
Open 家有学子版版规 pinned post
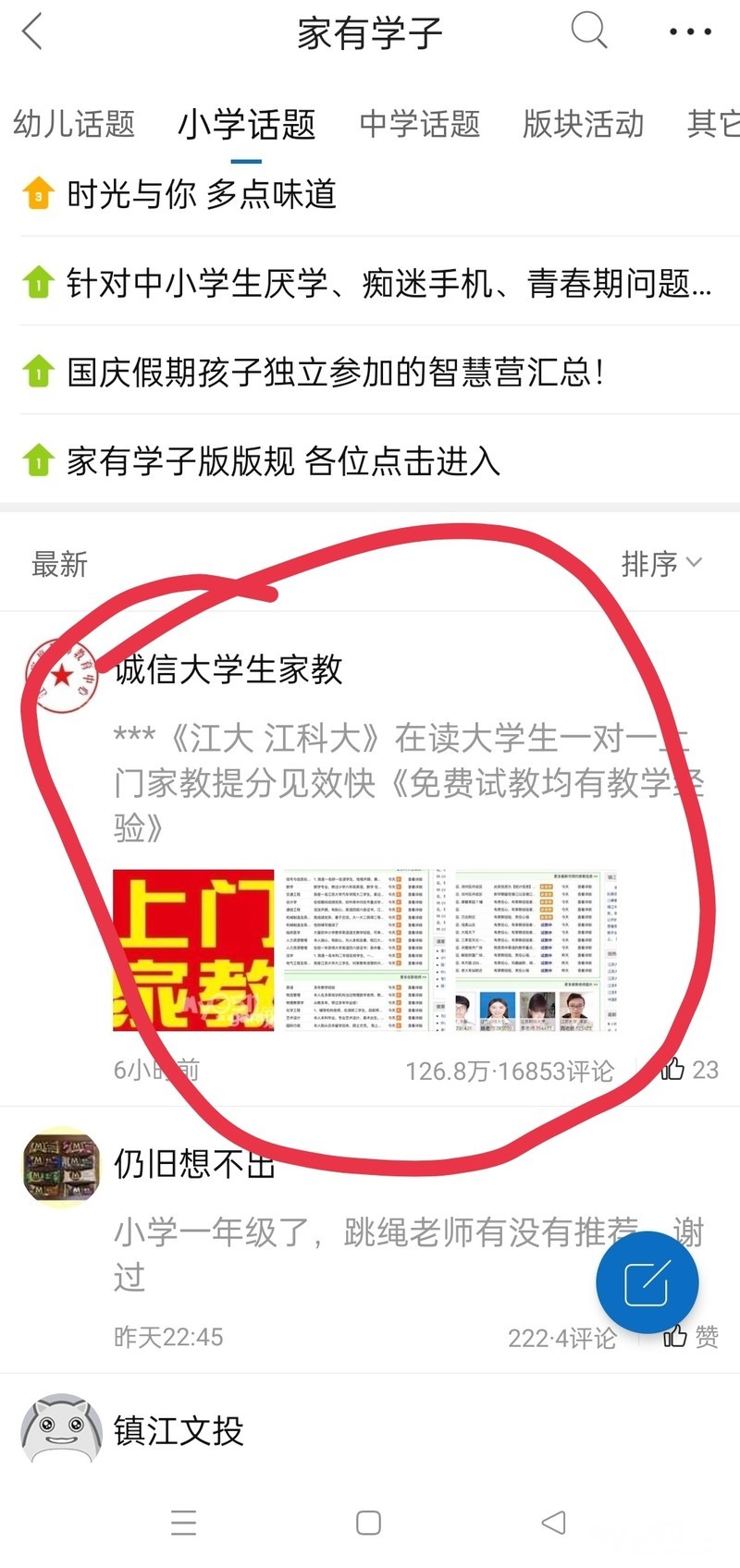tap(282, 460)
